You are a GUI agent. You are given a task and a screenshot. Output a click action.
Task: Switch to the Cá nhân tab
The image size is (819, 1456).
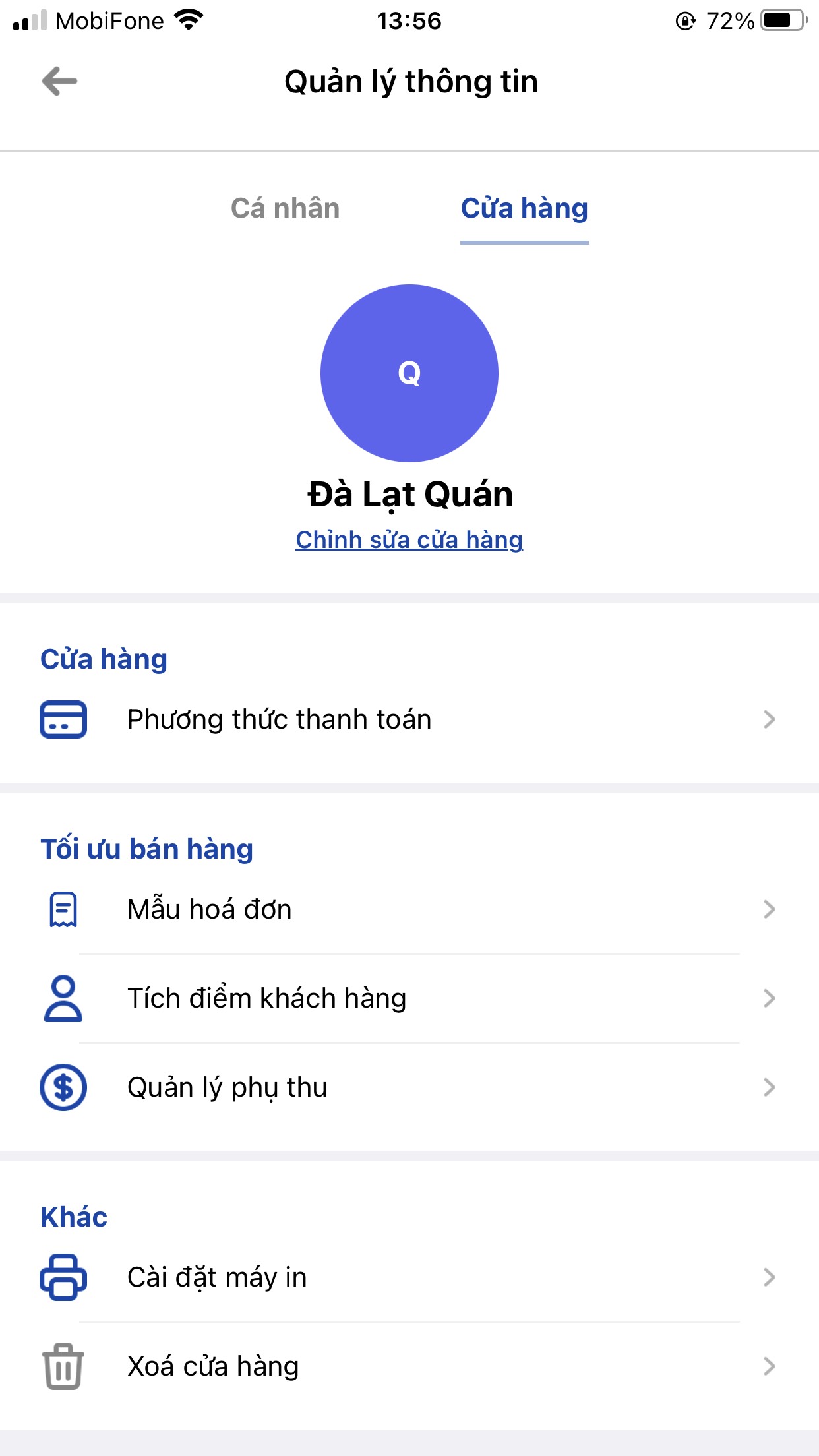(285, 208)
